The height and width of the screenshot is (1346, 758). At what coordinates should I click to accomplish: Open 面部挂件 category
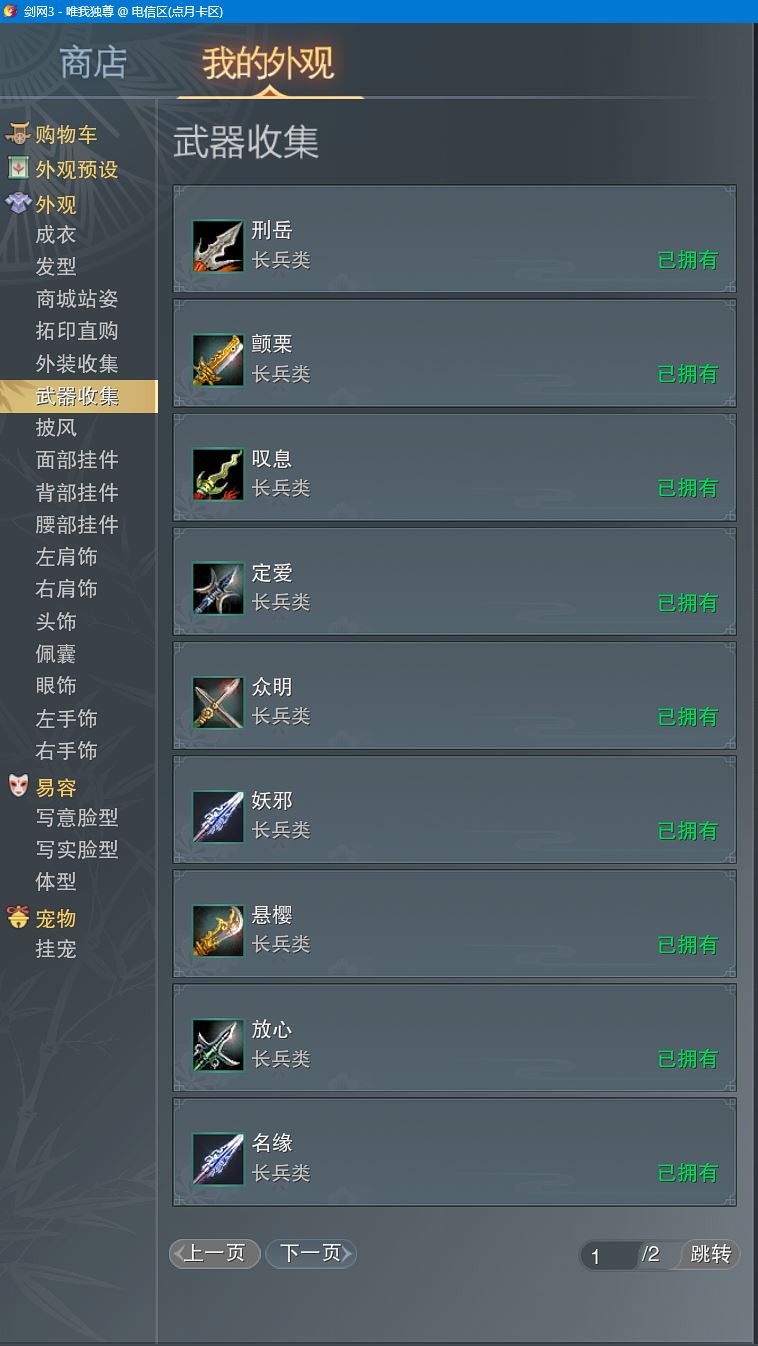tap(77, 460)
